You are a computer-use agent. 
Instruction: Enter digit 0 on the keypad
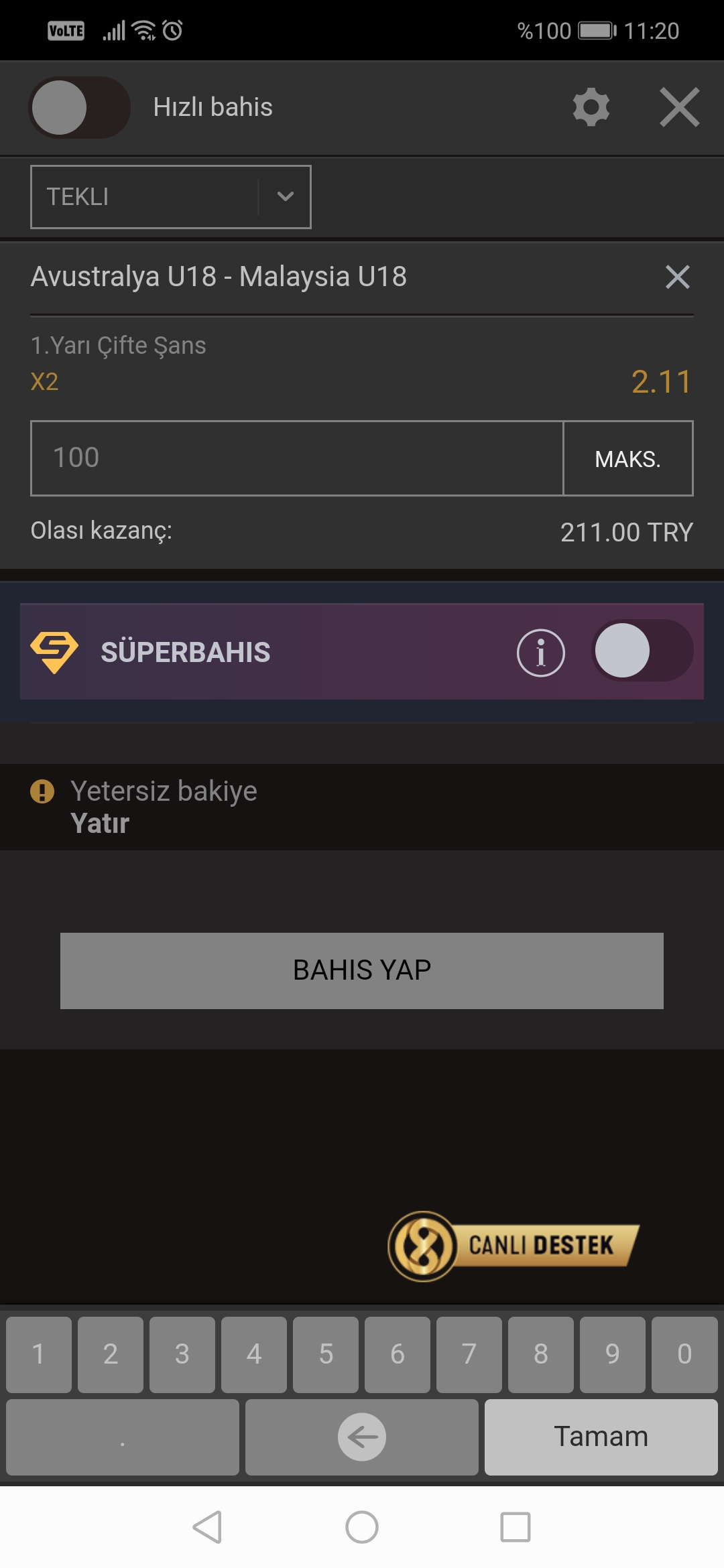coord(684,1354)
